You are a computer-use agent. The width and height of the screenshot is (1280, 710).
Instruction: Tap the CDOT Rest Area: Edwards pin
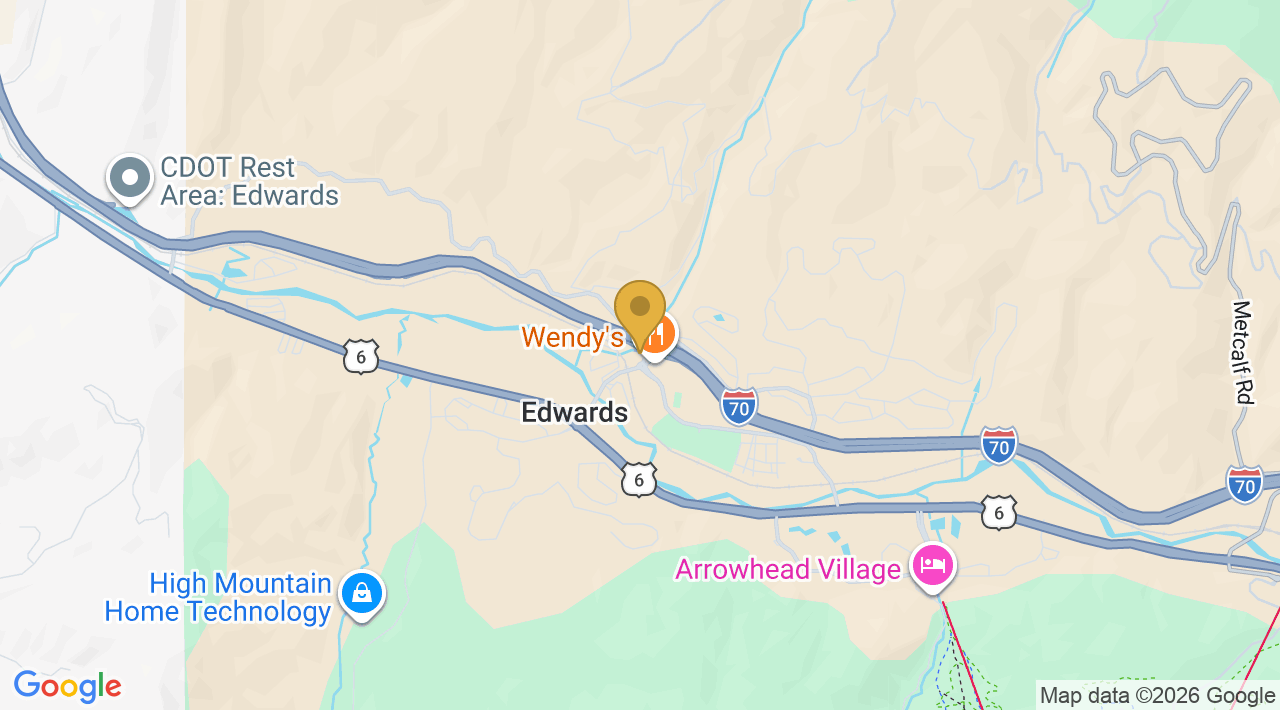129,179
